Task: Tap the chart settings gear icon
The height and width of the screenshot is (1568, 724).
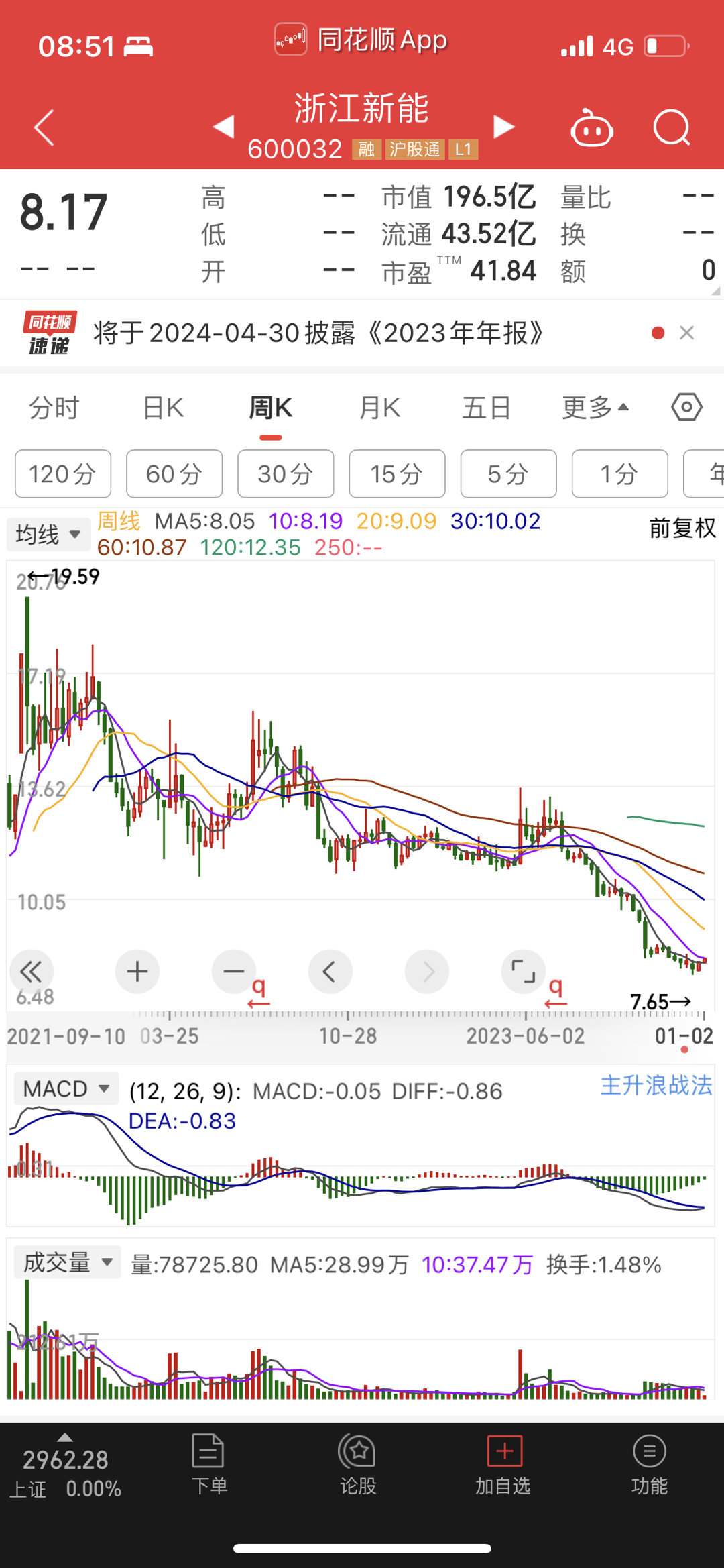Action: coord(686,406)
